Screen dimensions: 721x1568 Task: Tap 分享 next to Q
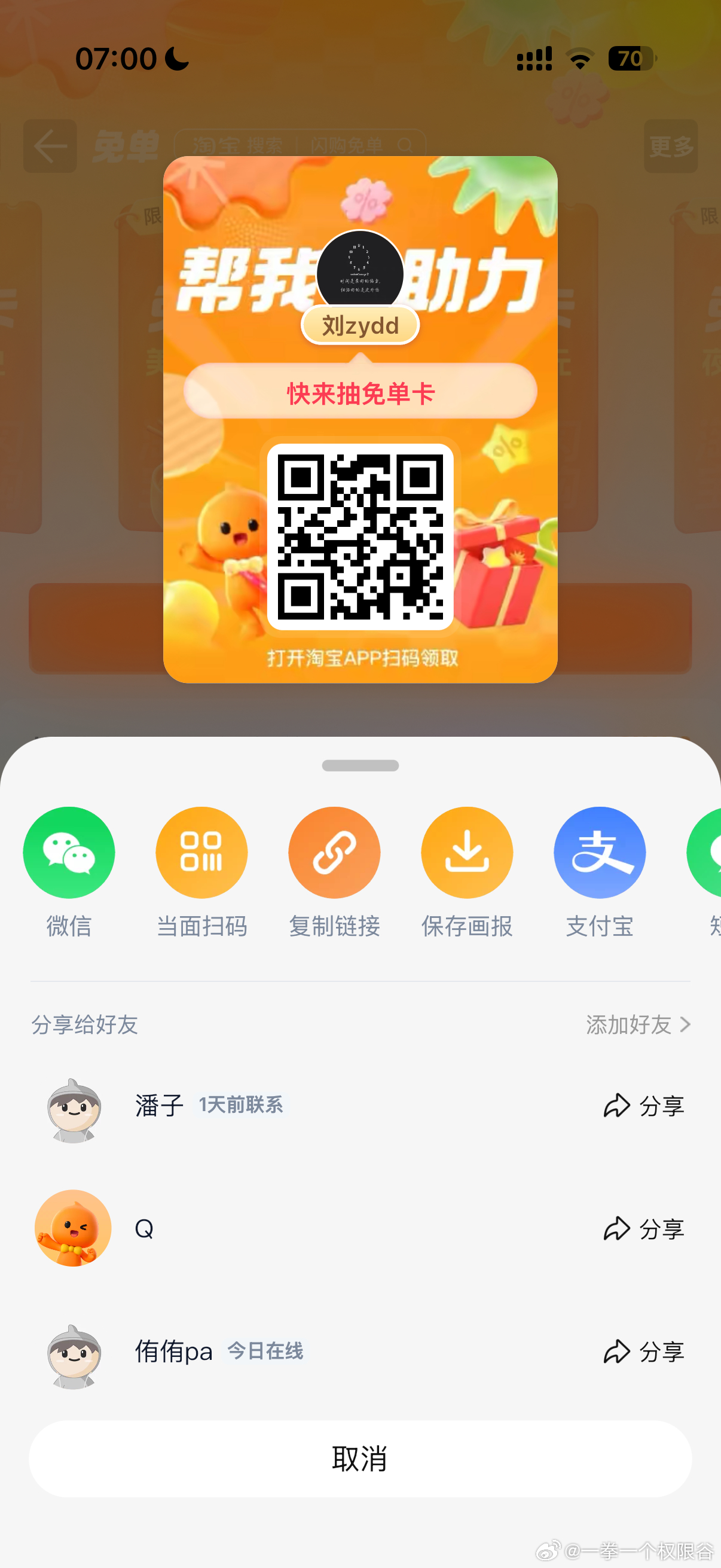[643, 1228]
